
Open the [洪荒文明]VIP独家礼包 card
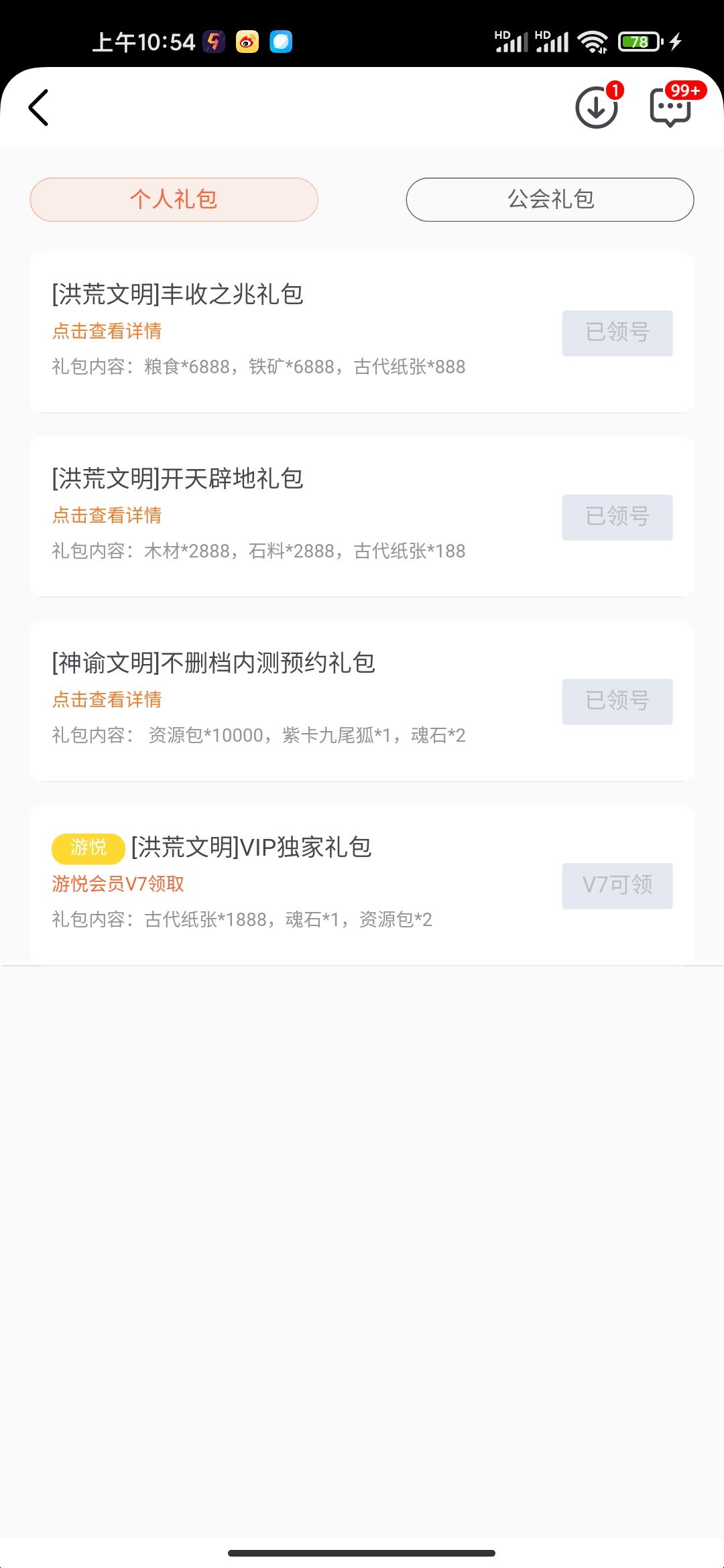(362, 885)
